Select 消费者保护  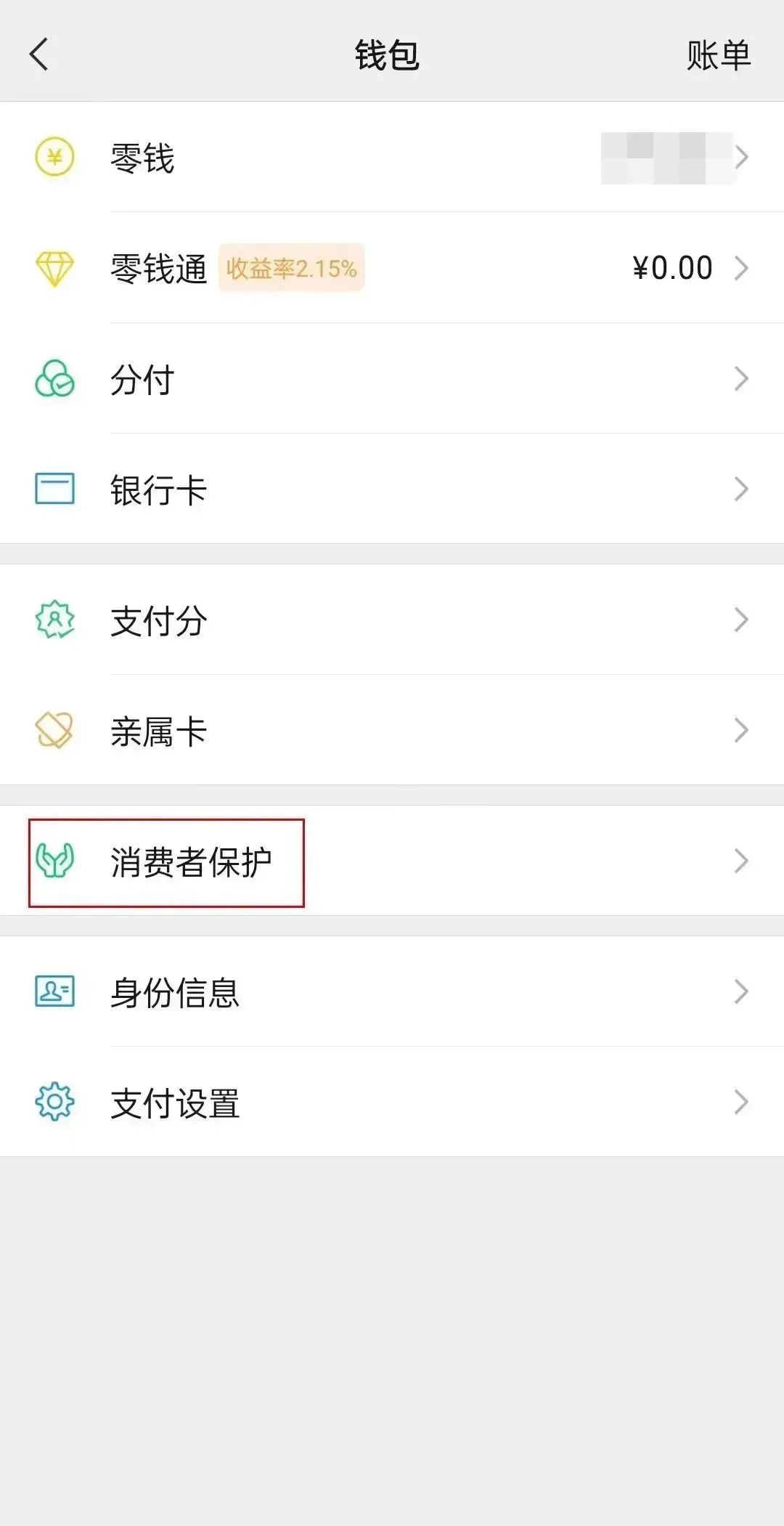[392, 861]
